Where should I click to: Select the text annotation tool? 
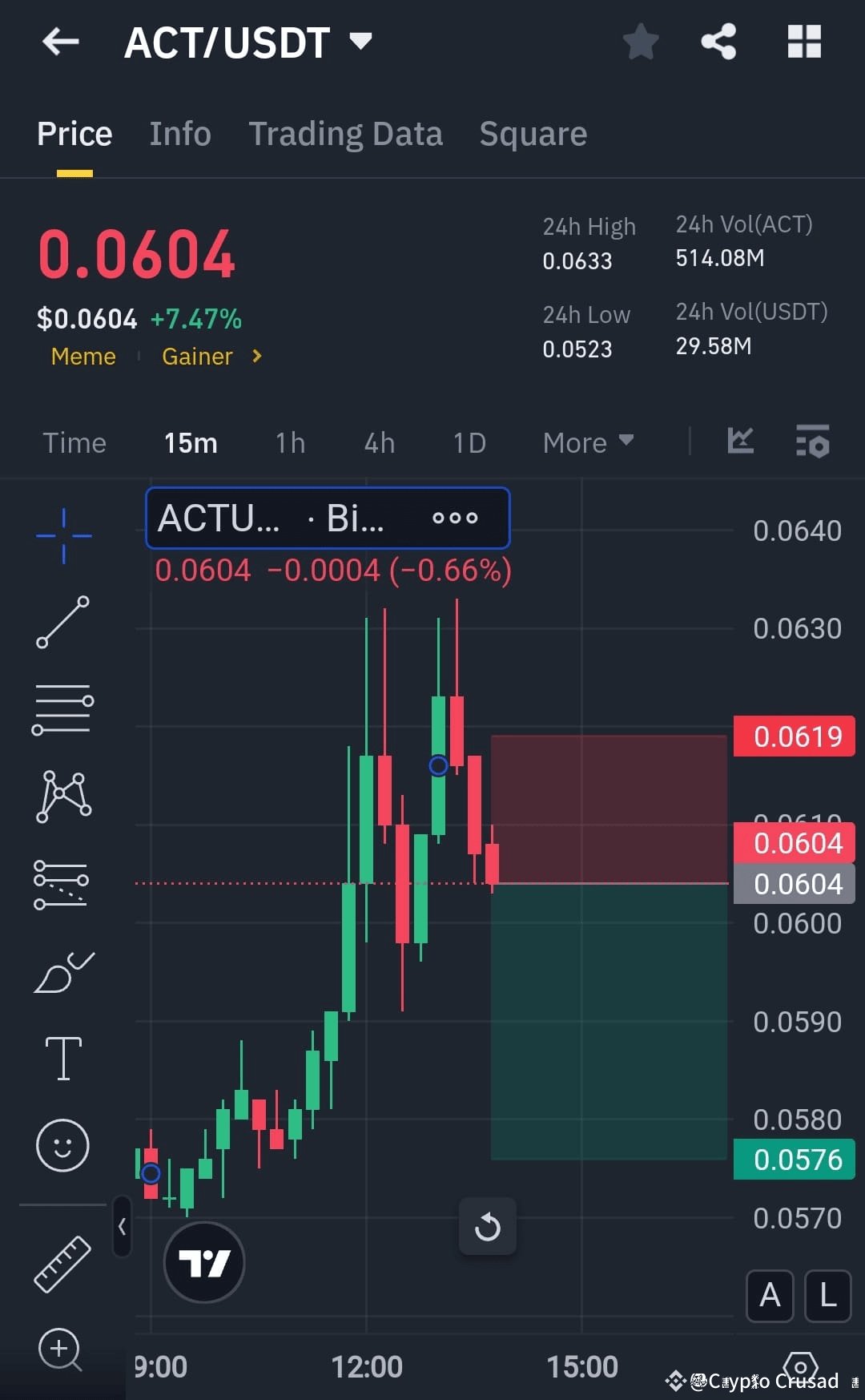(x=63, y=1056)
